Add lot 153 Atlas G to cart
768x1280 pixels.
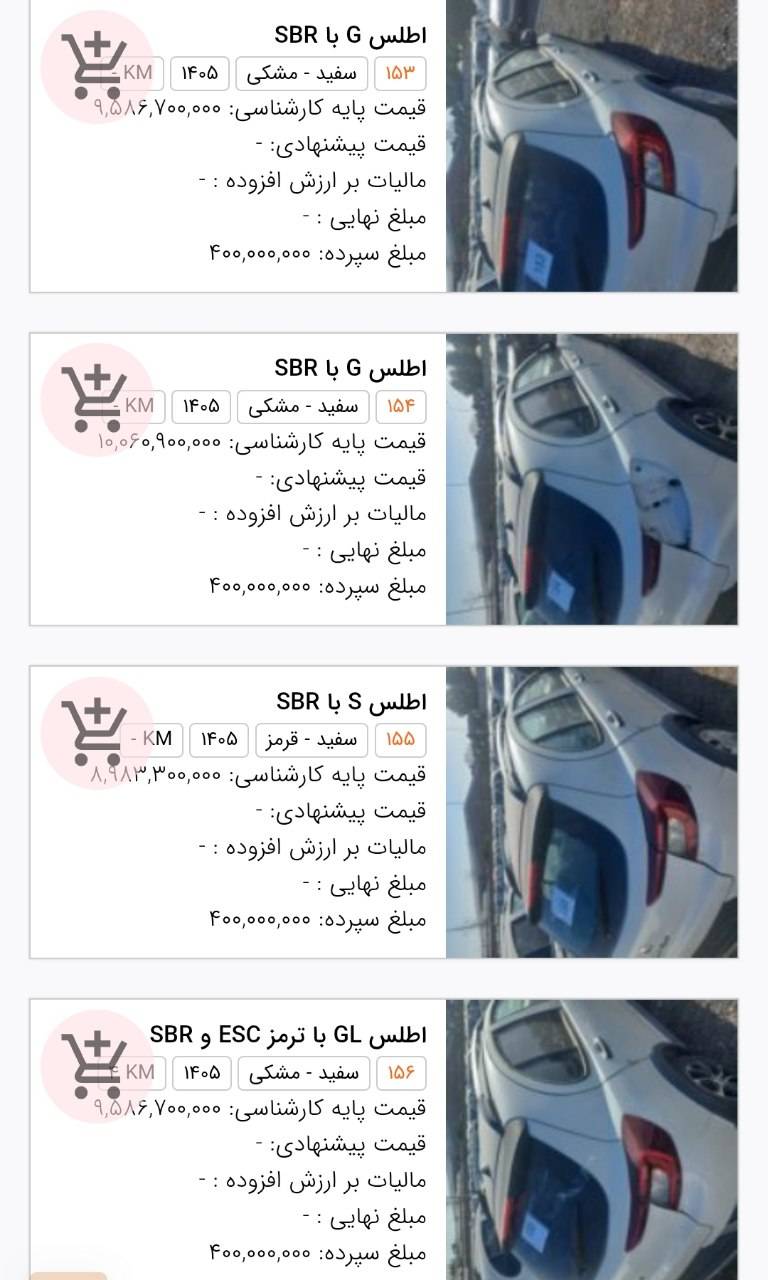(x=96, y=67)
